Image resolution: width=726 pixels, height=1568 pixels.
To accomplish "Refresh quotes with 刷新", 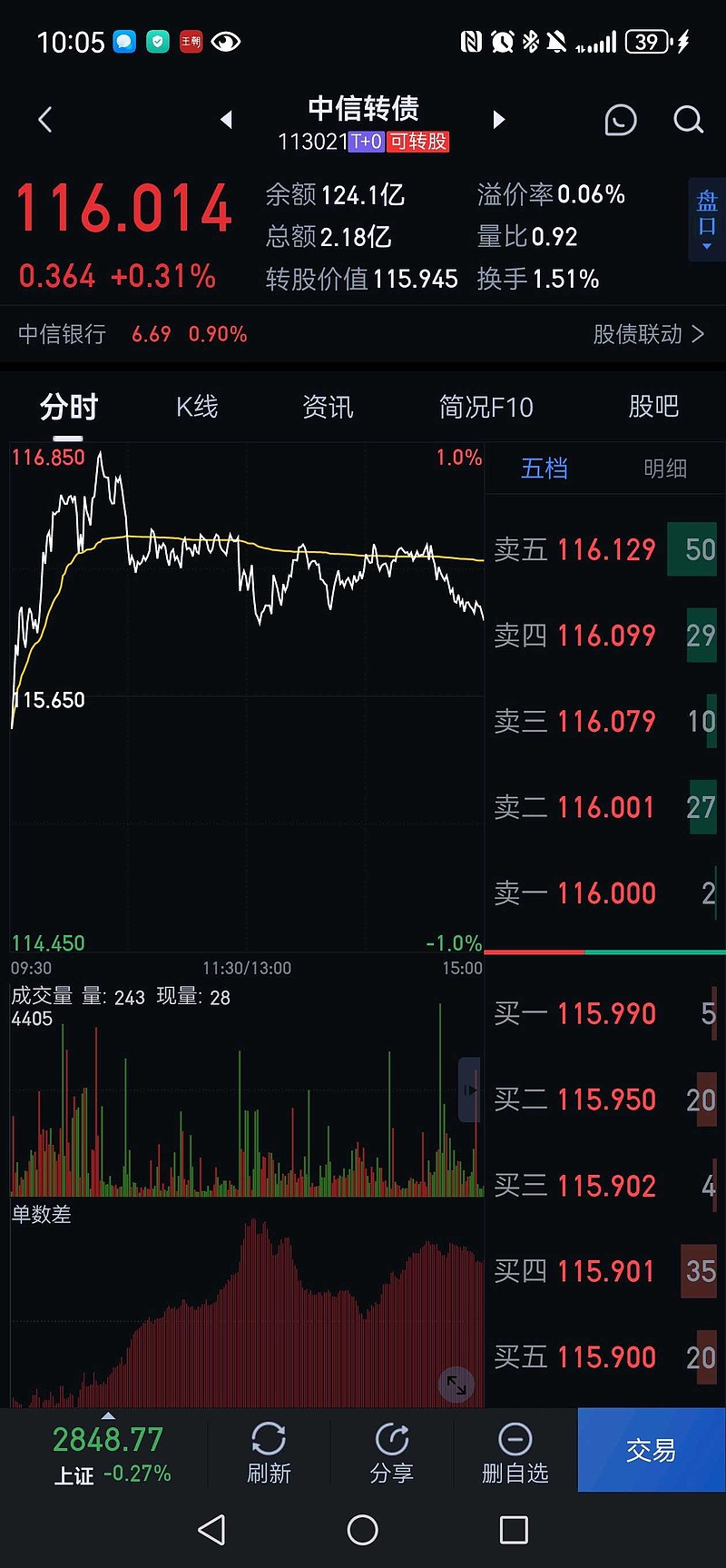I will pos(269,1453).
